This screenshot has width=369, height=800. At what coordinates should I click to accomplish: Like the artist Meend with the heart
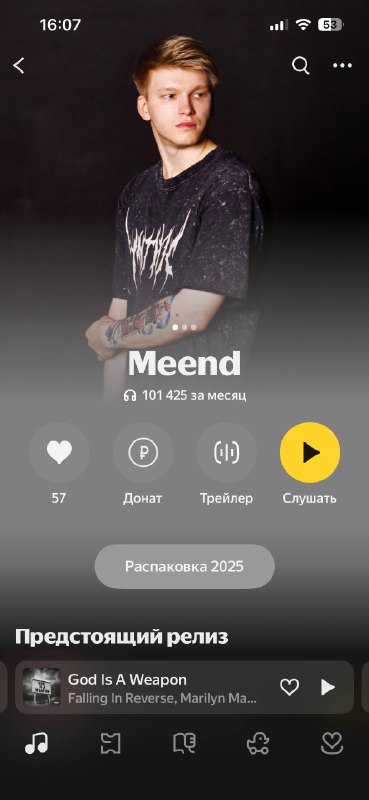59,453
